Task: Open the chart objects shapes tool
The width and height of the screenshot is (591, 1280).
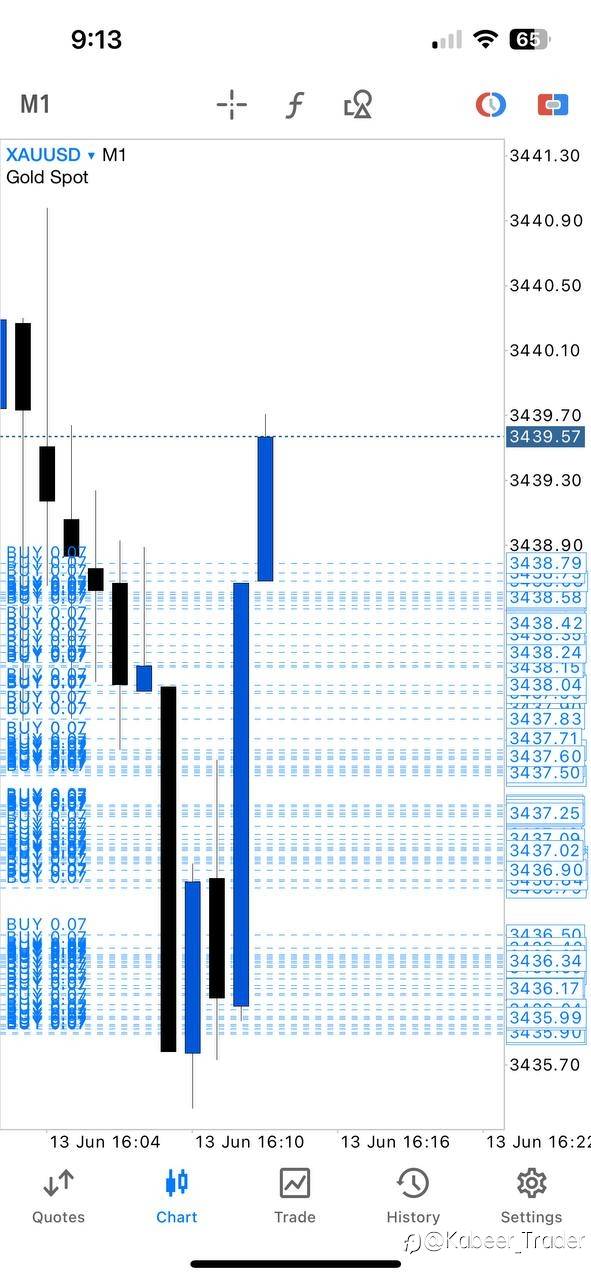Action: [358, 104]
